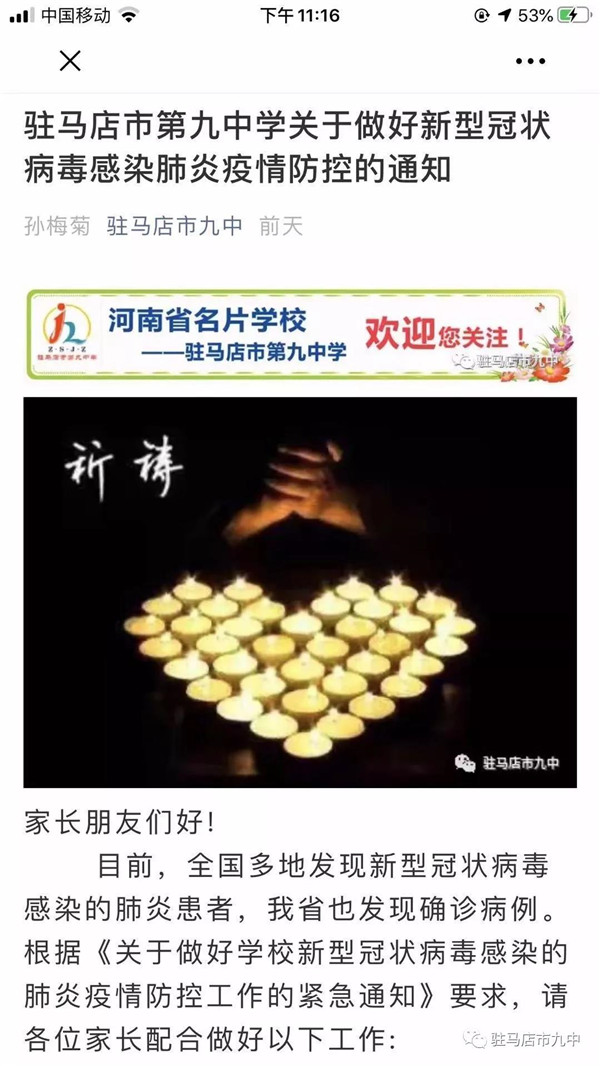This screenshot has height=1066, width=600.
Task: Tap the author name 孙梅菊
Action: click(x=57, y=226)
